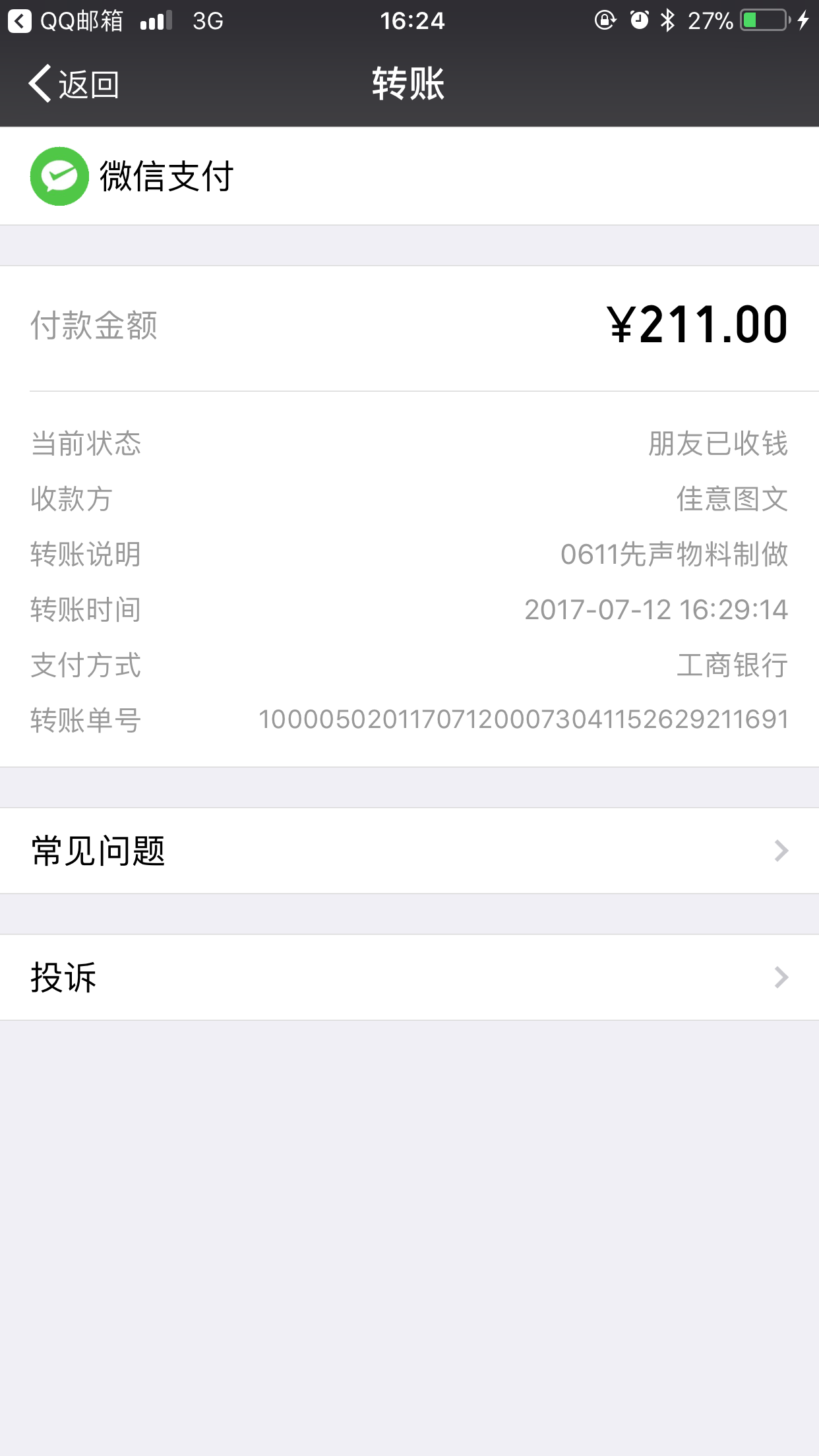
Task: Open the 投诉 complaint row
Action: [409, 977]
